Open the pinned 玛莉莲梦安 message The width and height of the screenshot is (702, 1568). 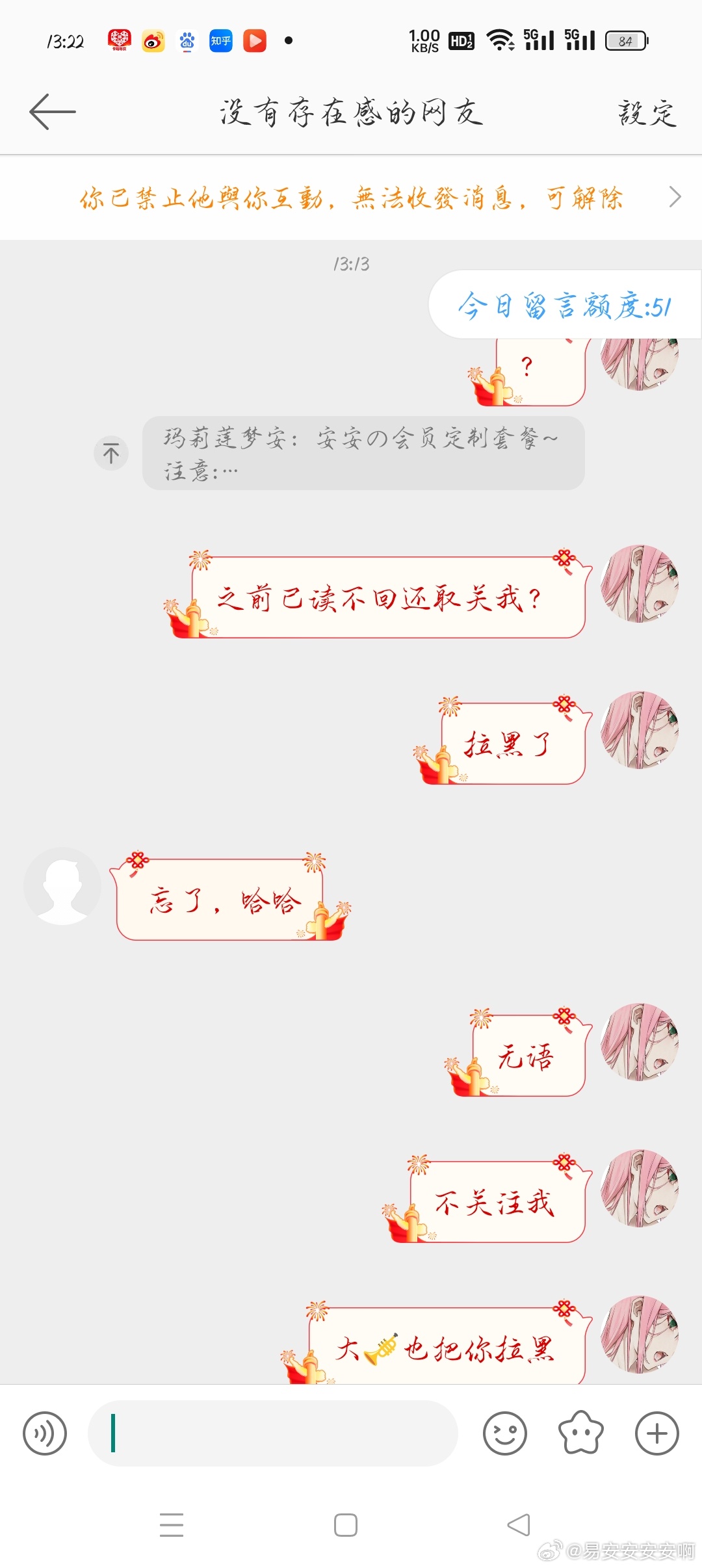click(363, 453)
